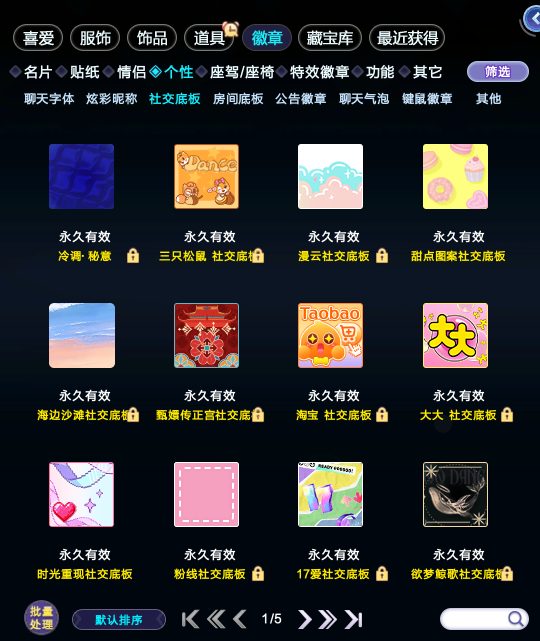
Task: Tap the 筛选 filter button
Action: [497, 72]
